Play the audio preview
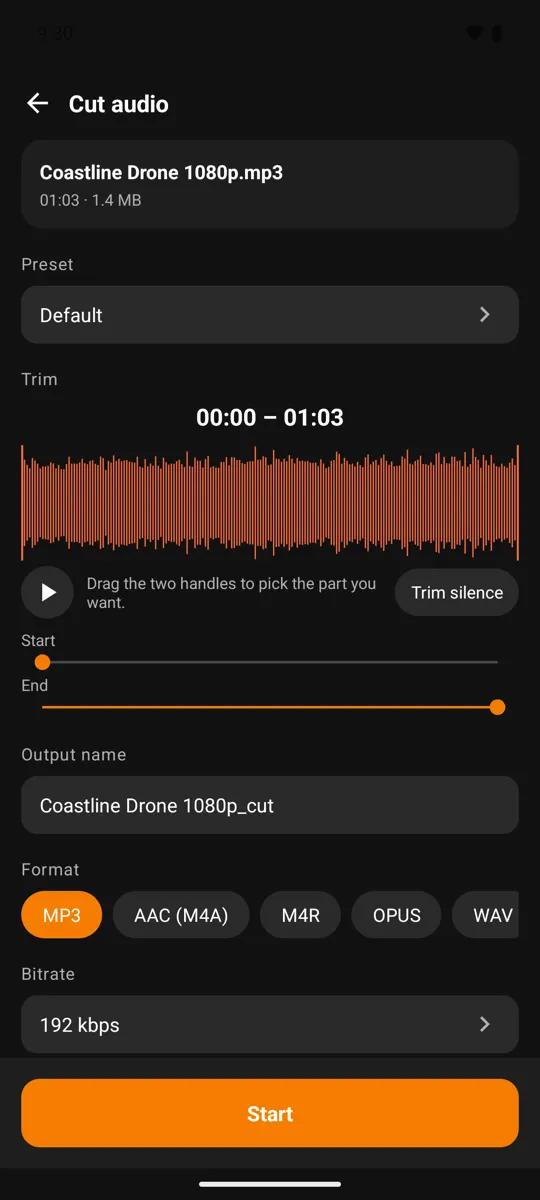 click(x=47, y=592)
